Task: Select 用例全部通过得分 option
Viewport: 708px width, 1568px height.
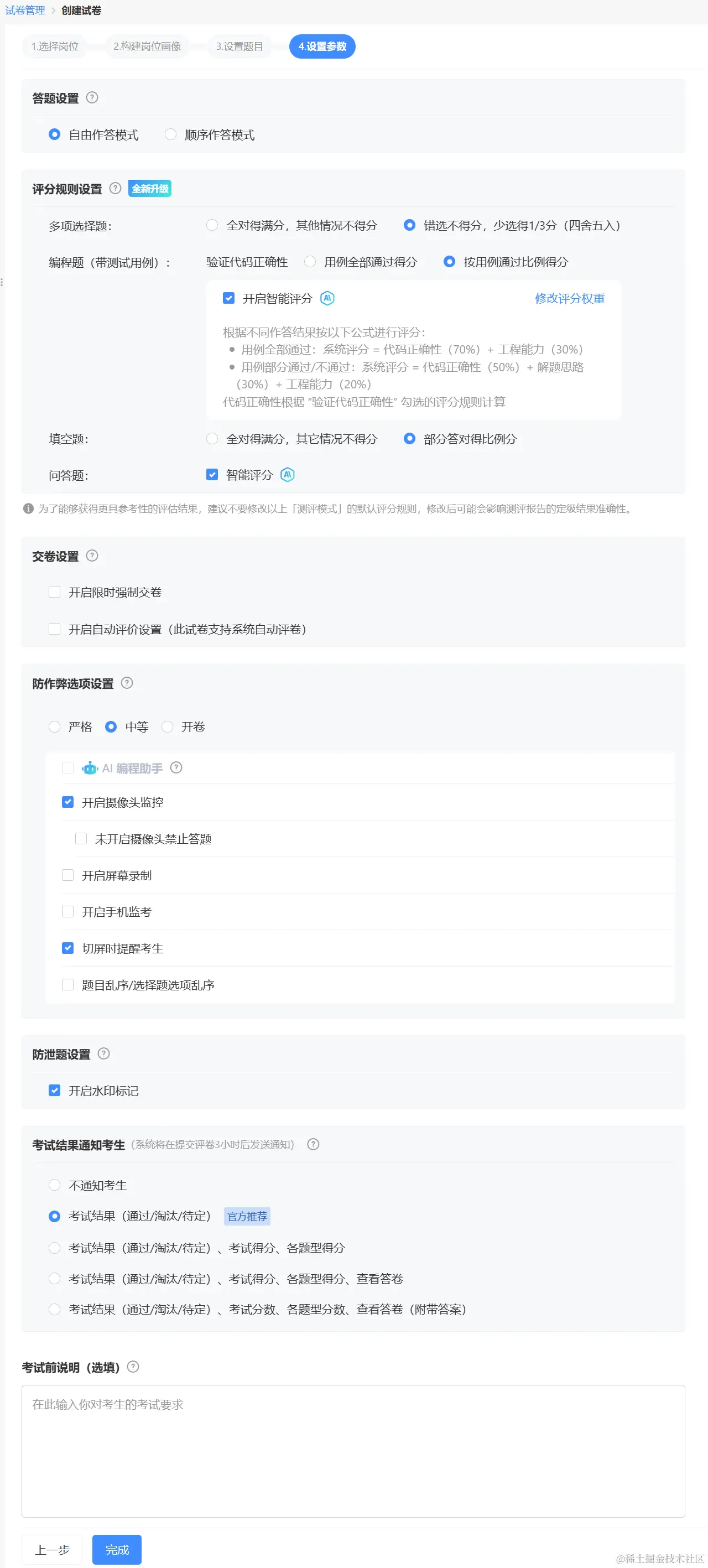Action: pyautogui.click(x=310, y=262)
